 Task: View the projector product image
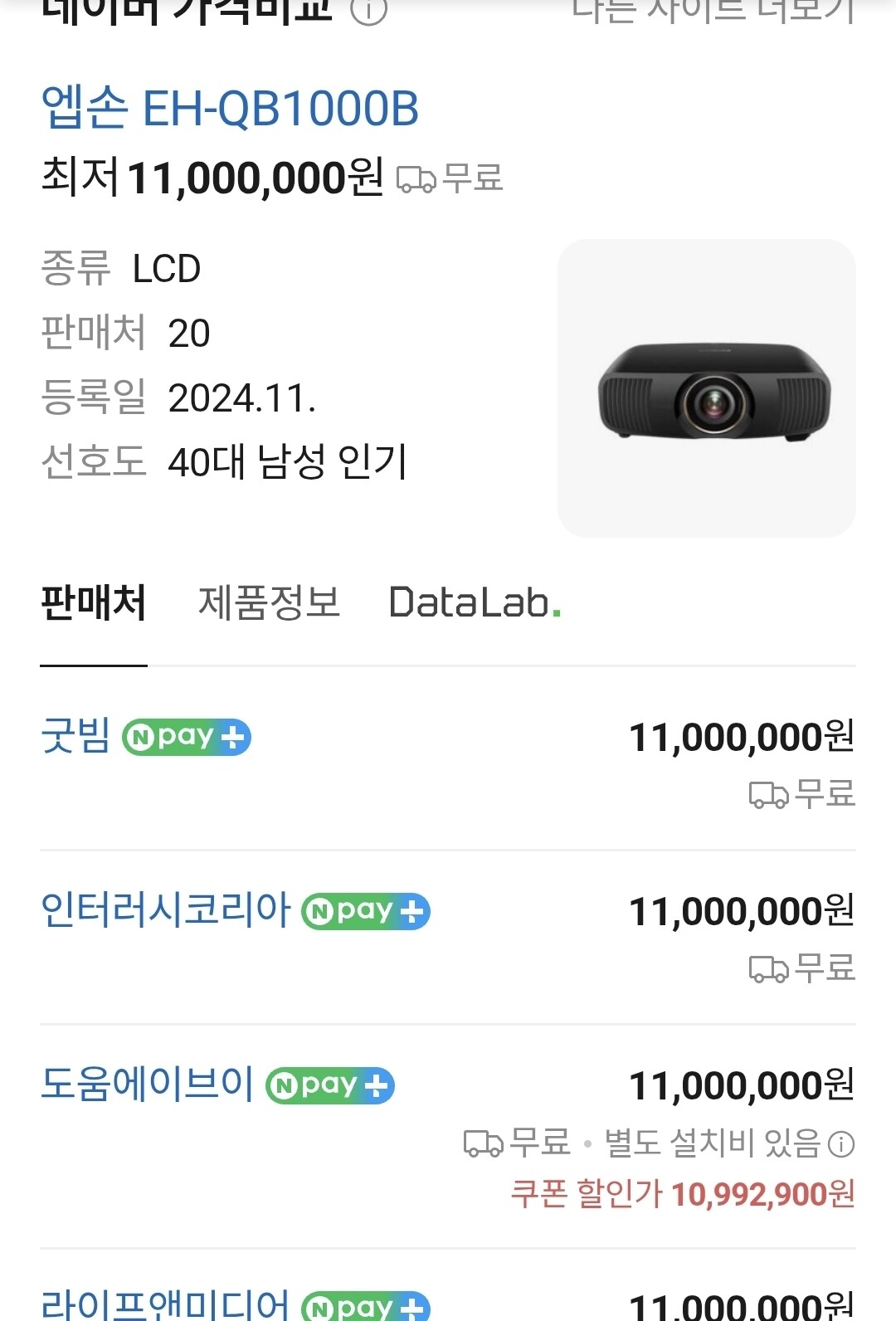tap(707, 388)
